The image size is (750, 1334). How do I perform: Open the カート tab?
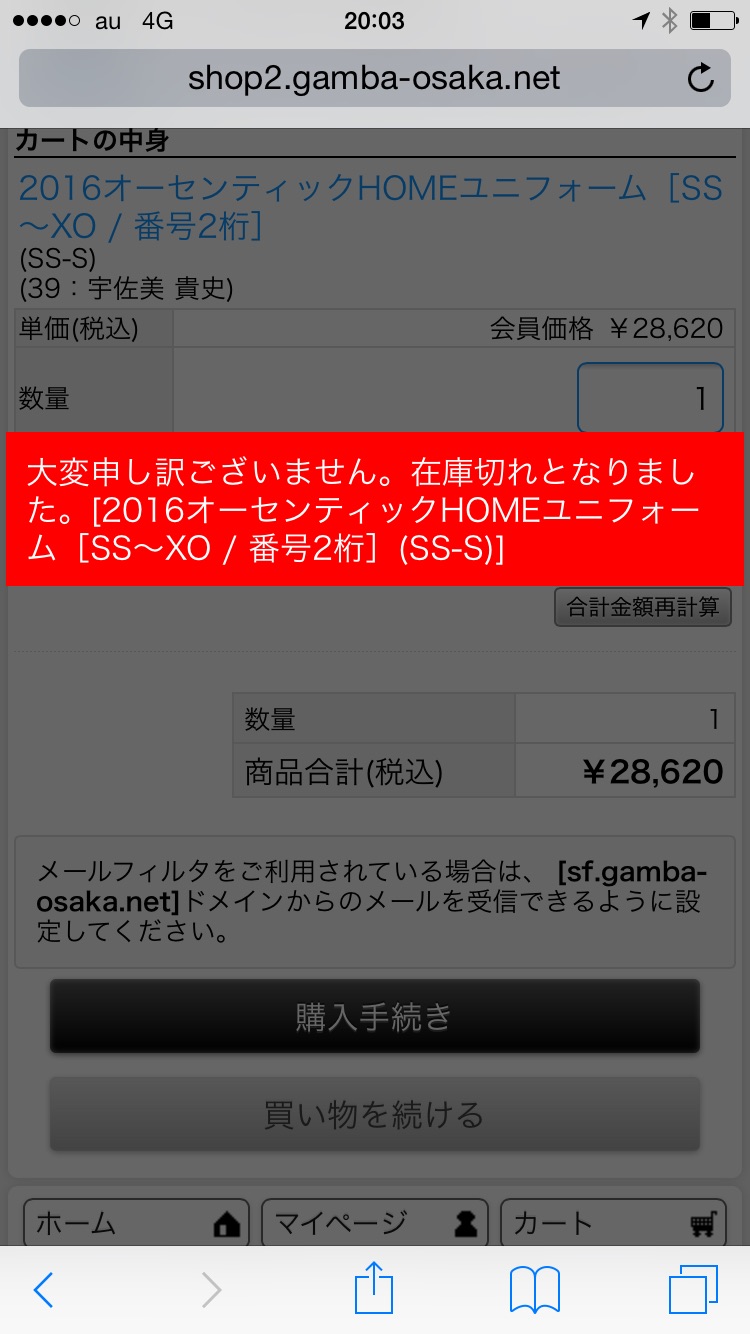tap(613, 1222)
